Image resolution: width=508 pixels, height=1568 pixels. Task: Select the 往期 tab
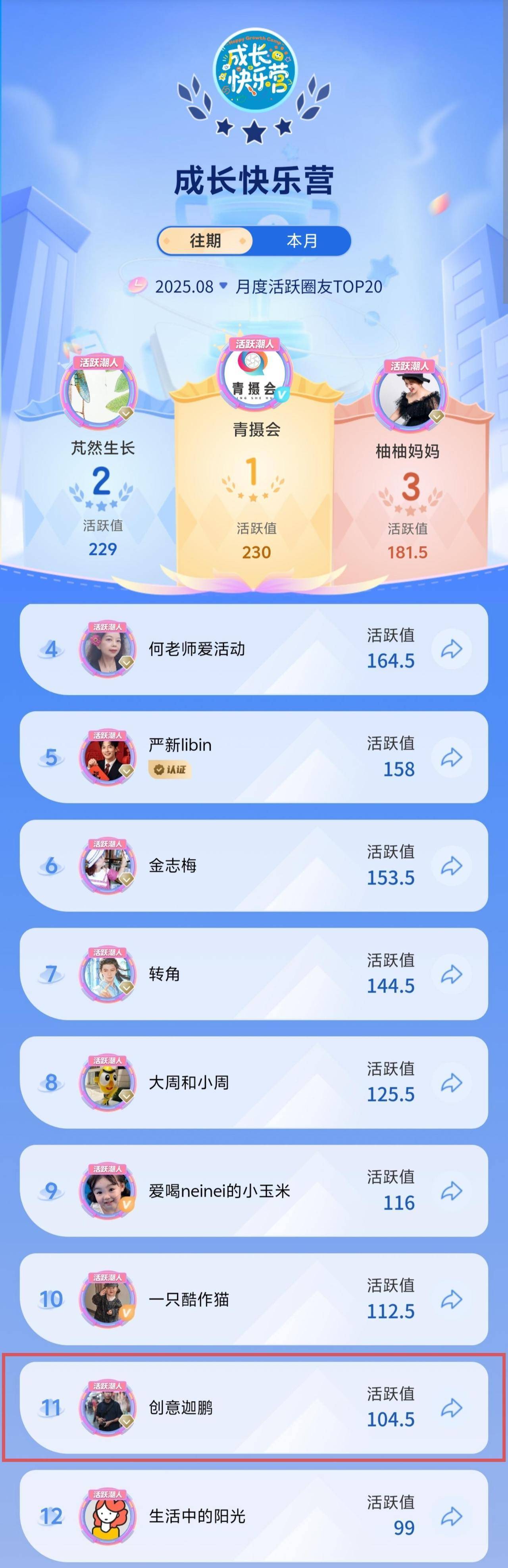pos(205,241)
